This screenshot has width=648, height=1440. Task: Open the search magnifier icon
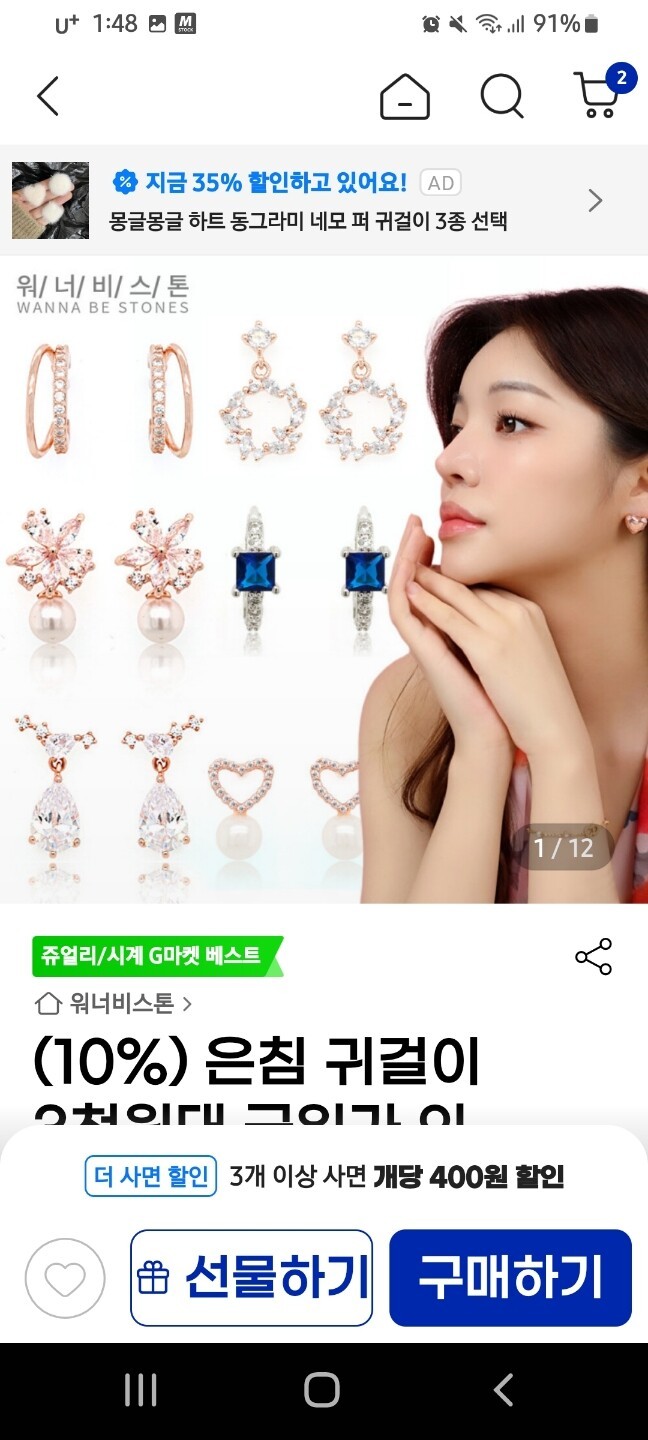[501, 97]
